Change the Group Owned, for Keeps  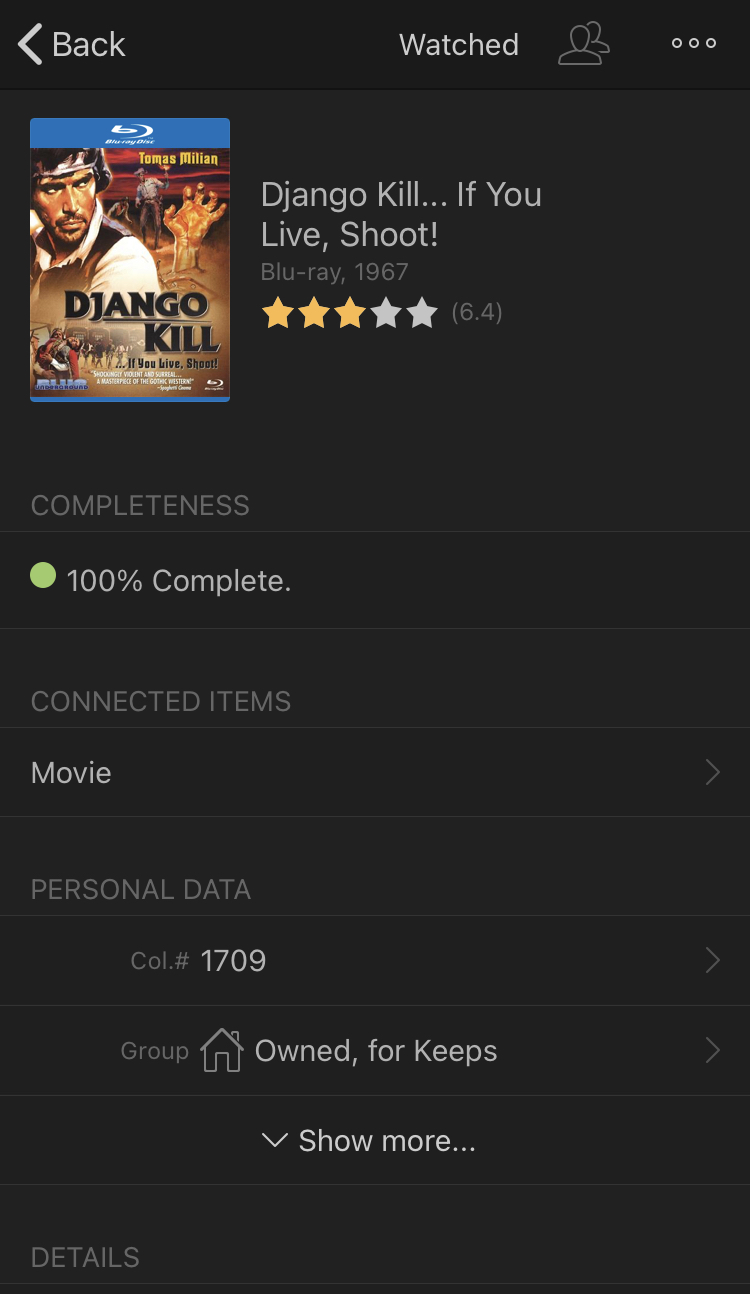[x=375, y=1051]
